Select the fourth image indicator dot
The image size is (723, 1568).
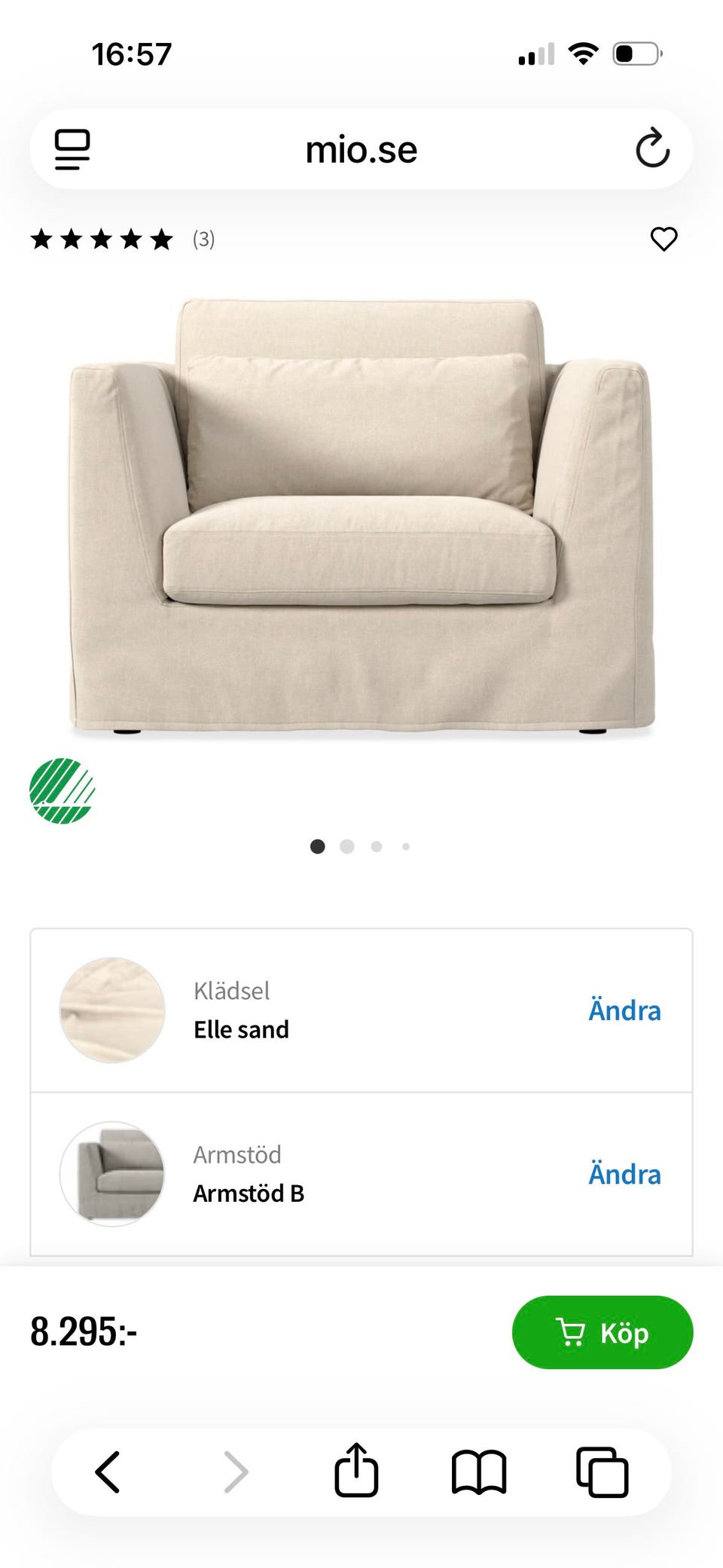pyautogui.click(x=405, y=846)
